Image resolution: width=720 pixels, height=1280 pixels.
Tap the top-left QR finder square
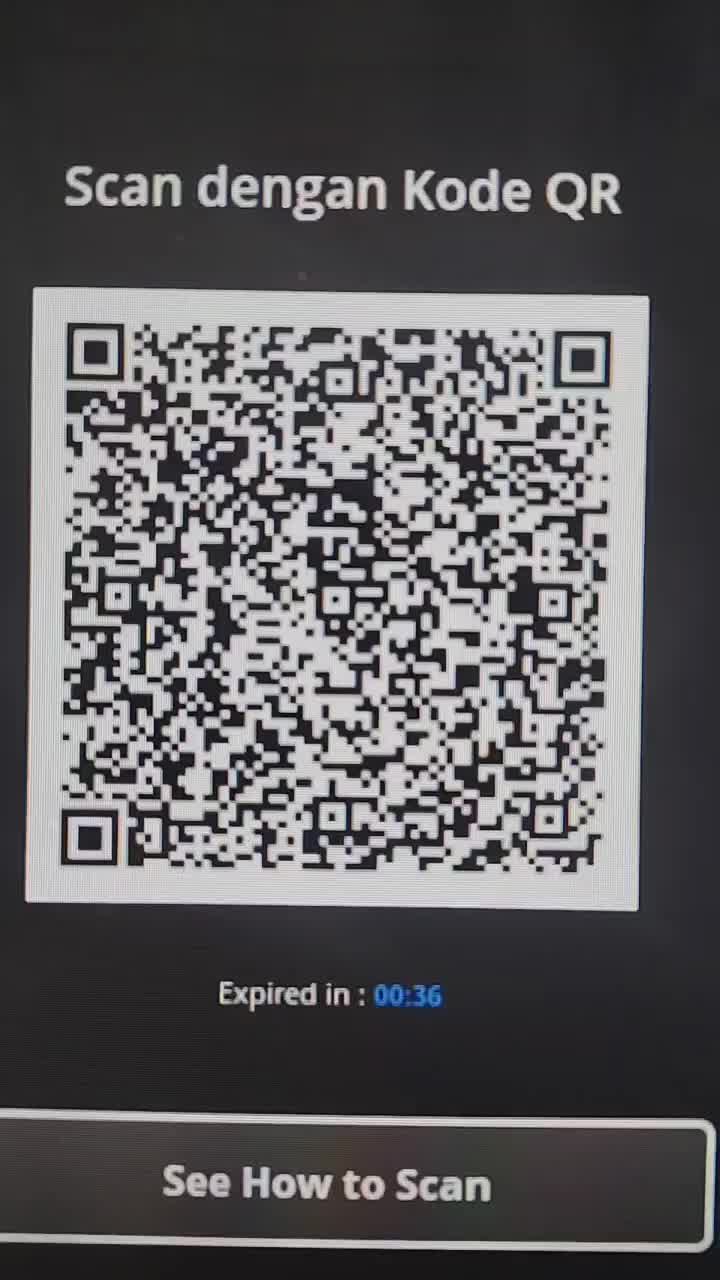[x=97, y=352]
